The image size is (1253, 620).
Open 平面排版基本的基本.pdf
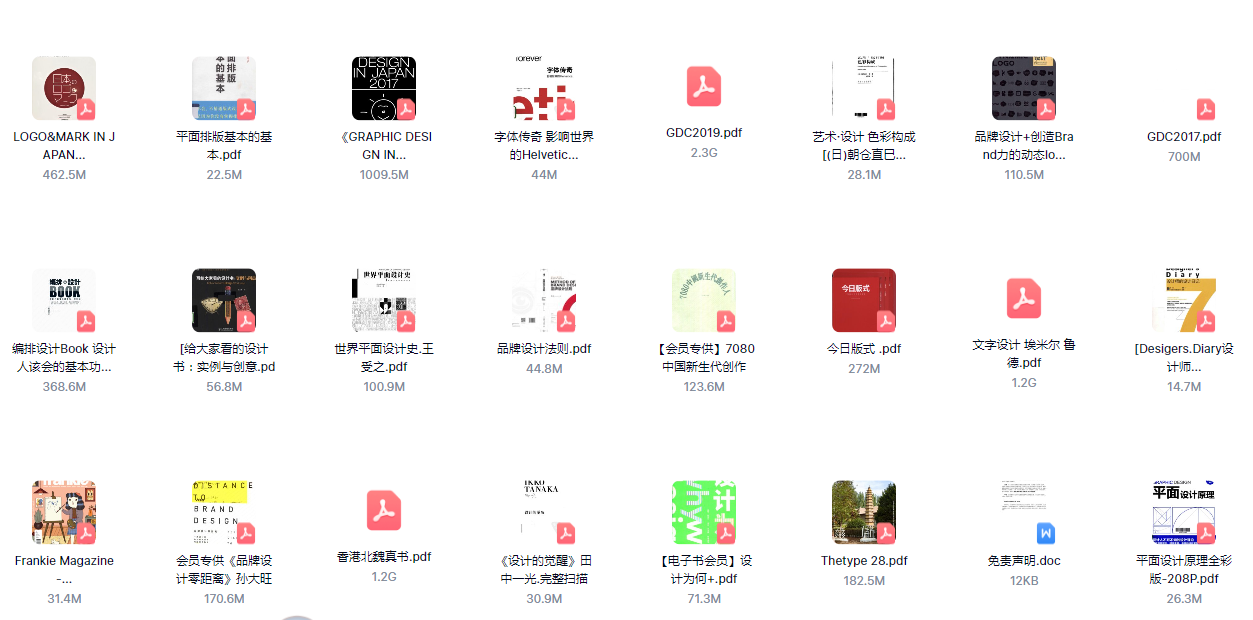coord(224,88)
